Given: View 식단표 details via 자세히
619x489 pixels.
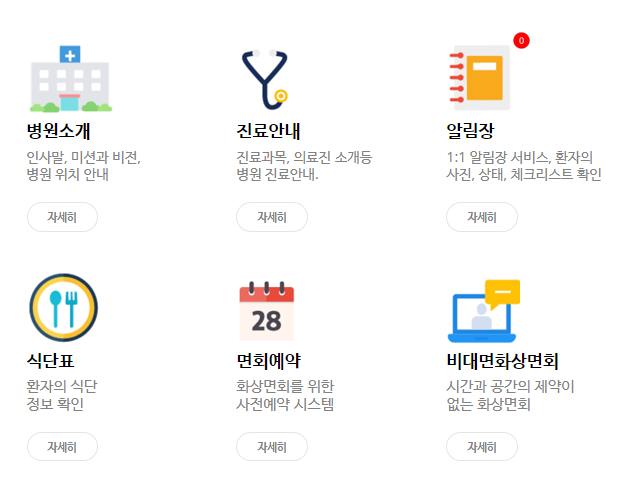Looking at the screenshot, I should (x=62, y=447).
